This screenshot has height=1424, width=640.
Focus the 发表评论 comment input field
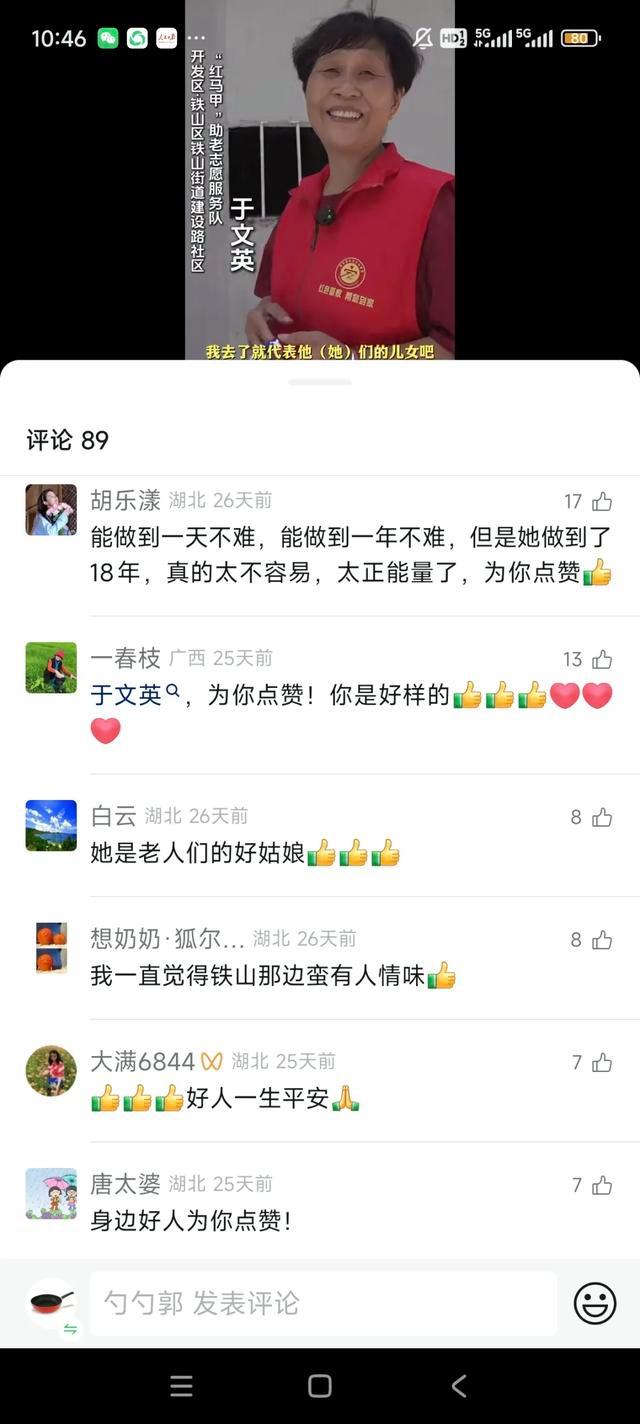(x=322, y=1303)
